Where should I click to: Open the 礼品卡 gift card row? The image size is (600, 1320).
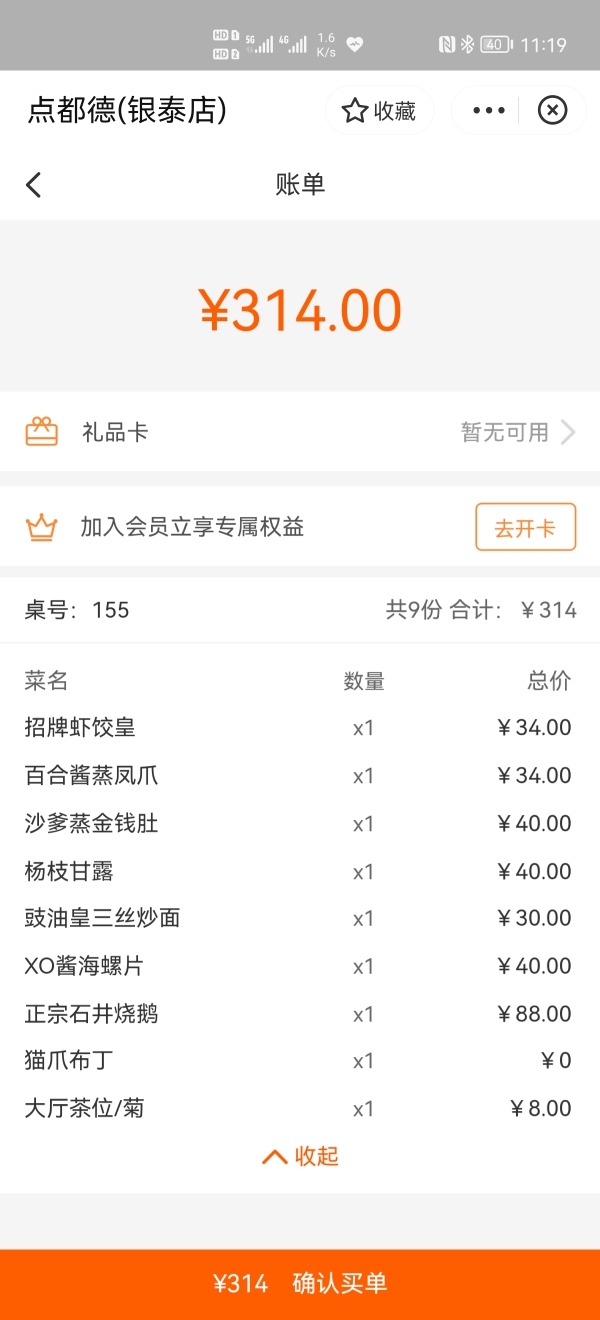tap(300, 432)
